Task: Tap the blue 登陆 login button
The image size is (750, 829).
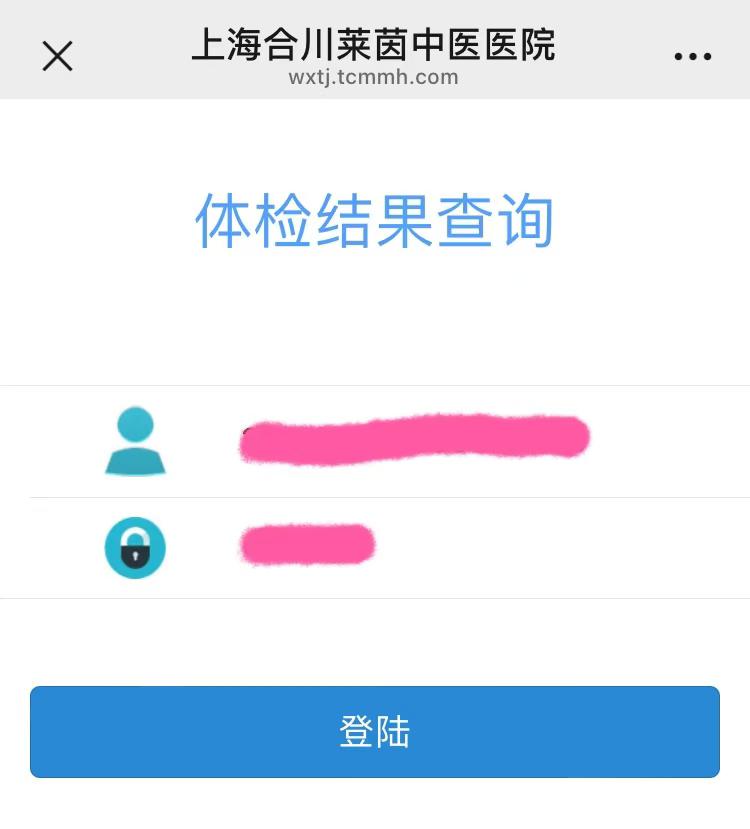Action: [375, 732]
